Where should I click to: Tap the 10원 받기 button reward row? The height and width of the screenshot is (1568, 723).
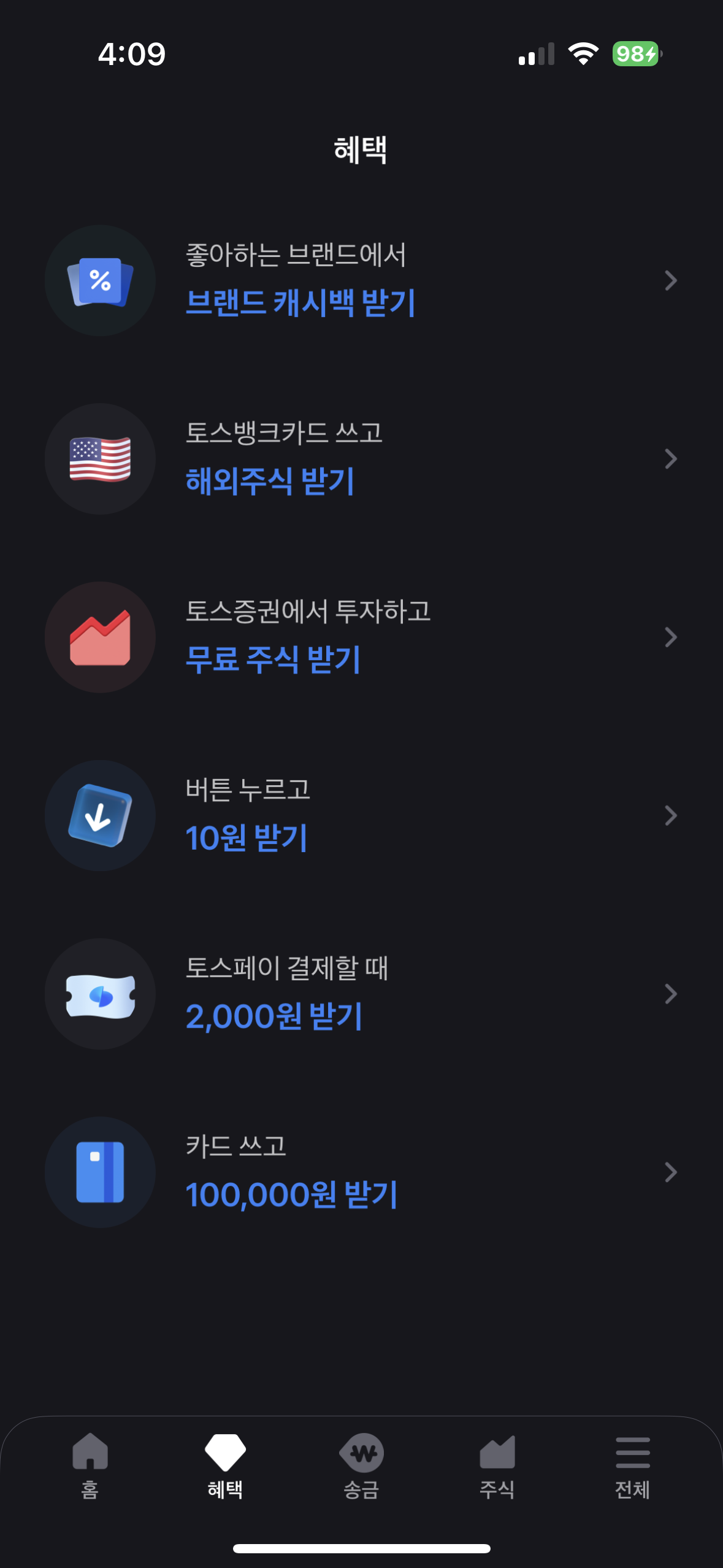361,816
